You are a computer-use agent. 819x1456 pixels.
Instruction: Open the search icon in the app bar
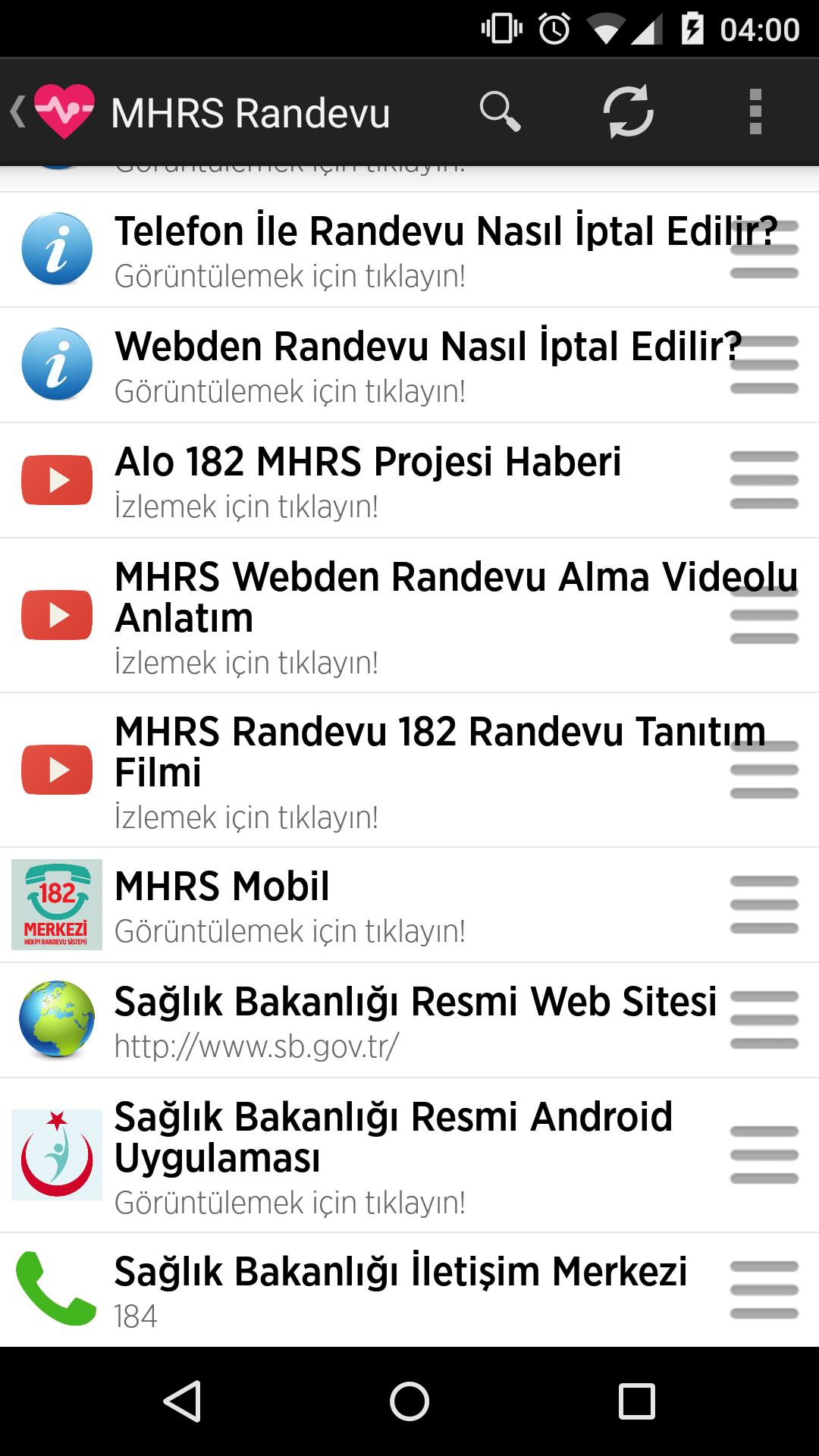tap(500, 112)
